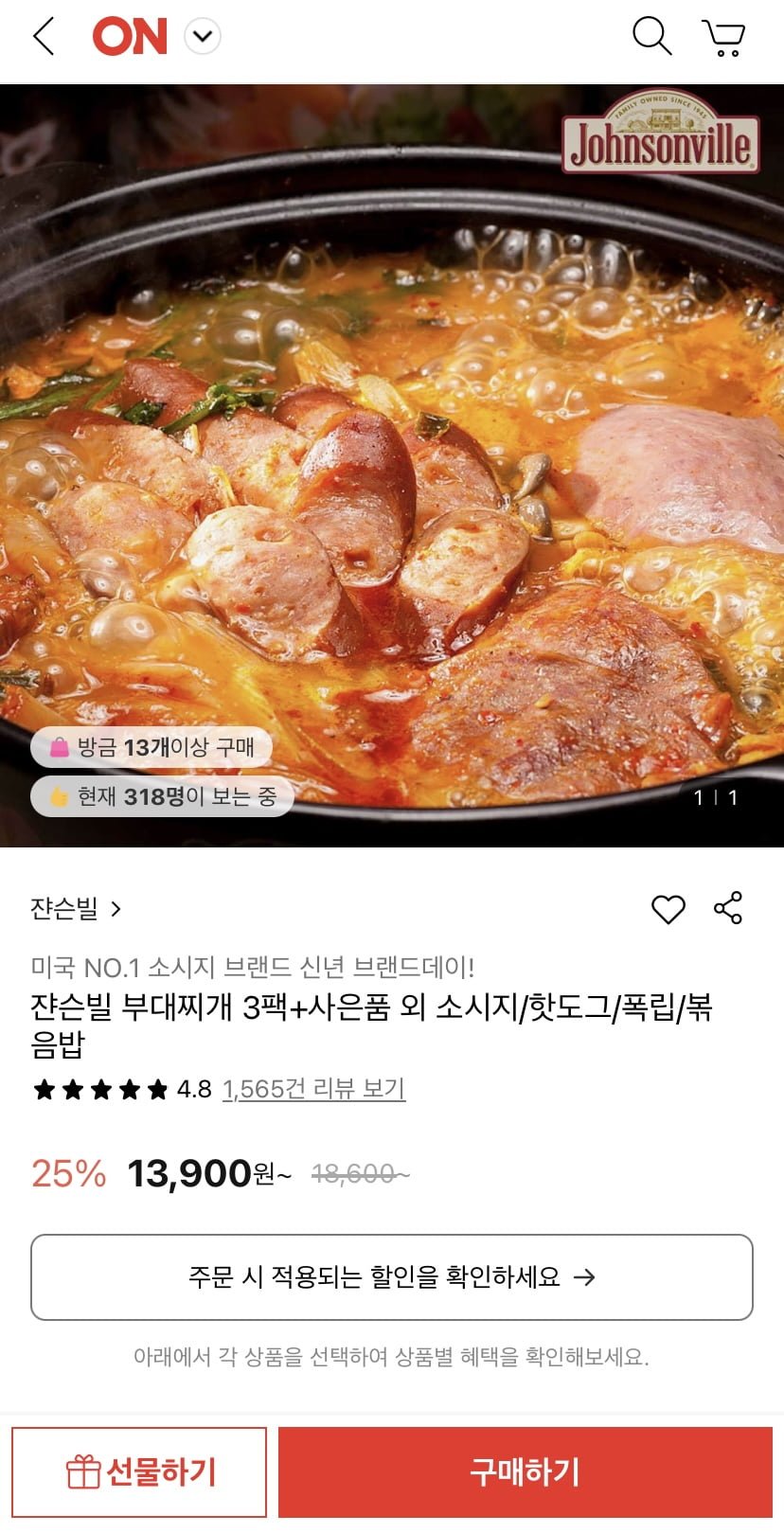Expand the ON dropdown menu

(202, 37)
